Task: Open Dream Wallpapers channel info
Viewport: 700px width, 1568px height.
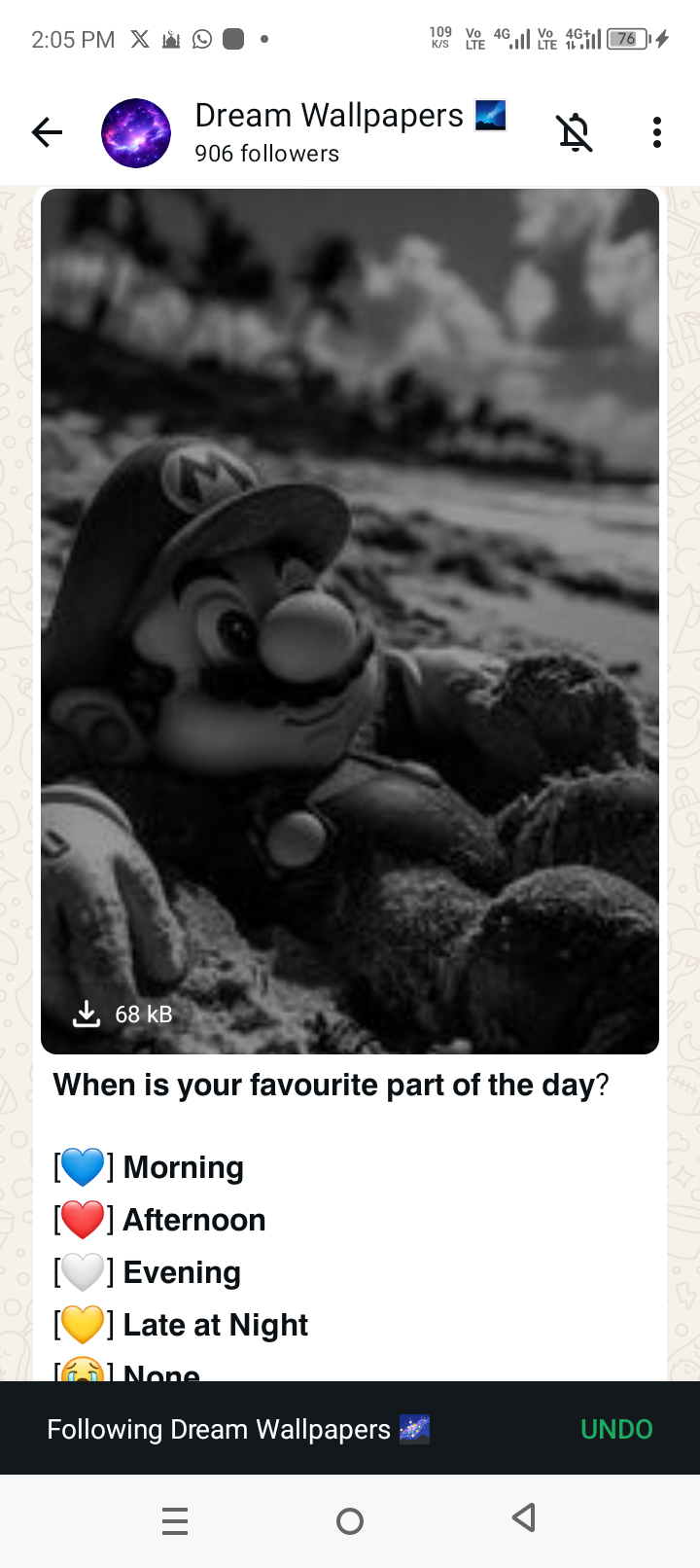Action: click(x=329, y=131)
